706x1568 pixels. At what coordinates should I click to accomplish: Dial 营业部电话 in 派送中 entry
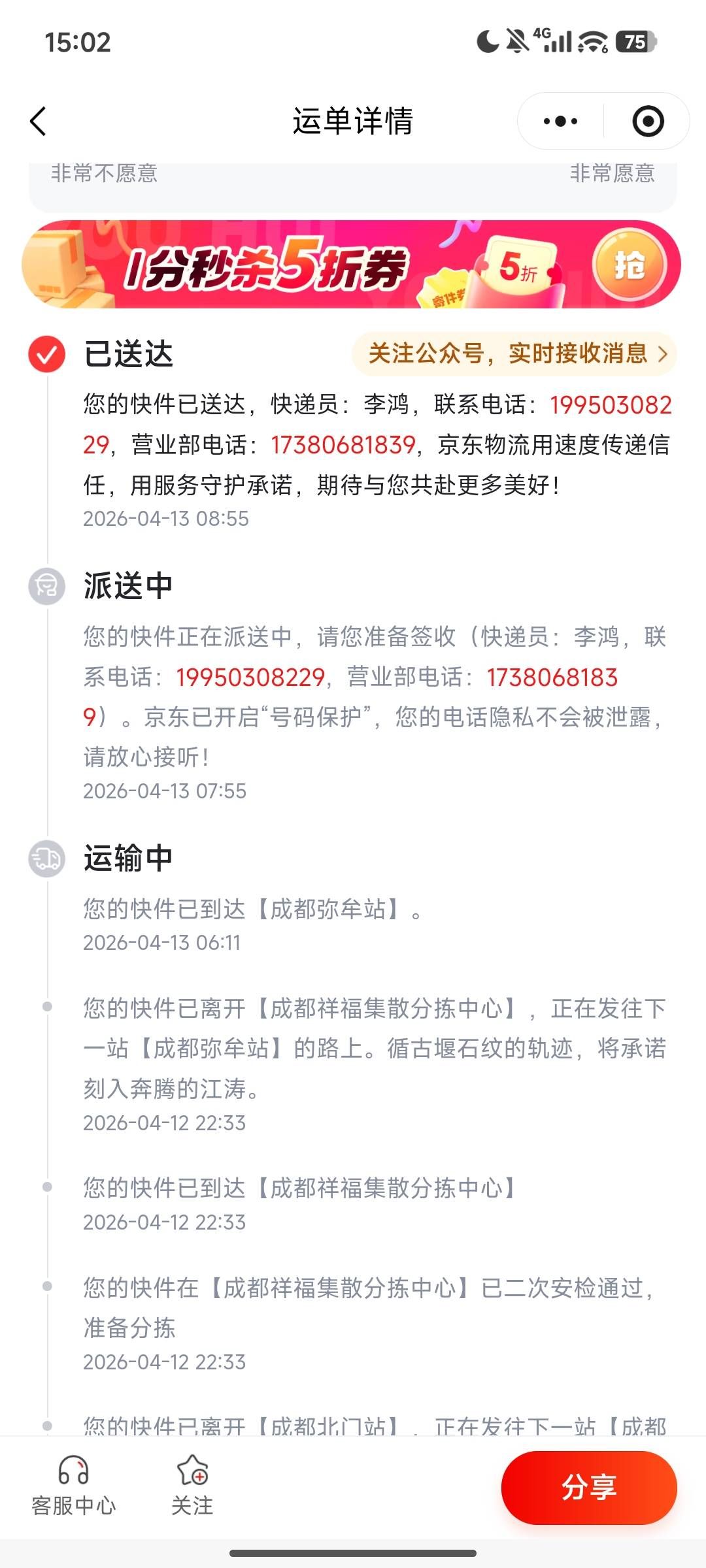(x=552, y=678)
